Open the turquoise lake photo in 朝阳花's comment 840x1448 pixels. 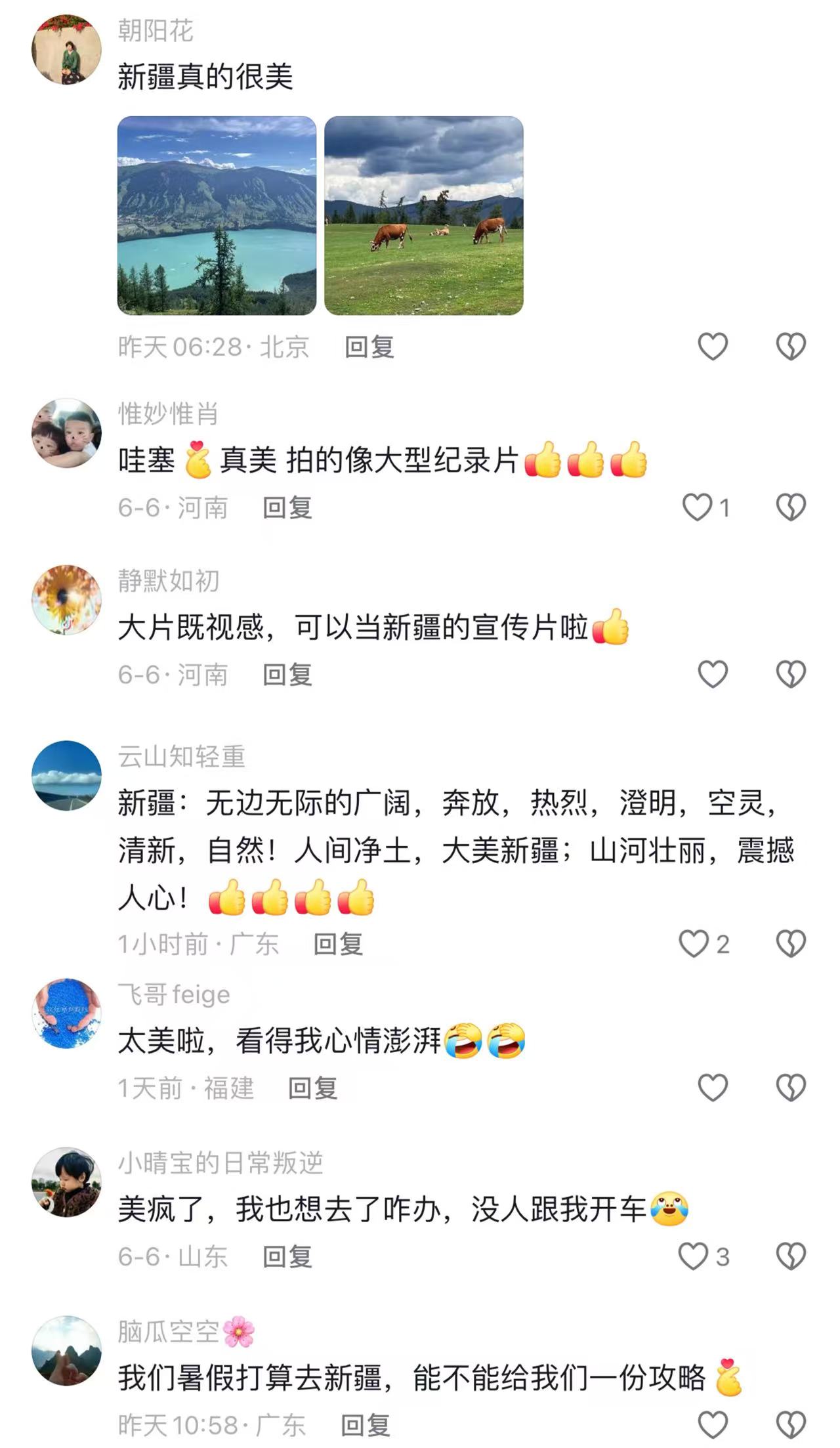click(217, 215)
